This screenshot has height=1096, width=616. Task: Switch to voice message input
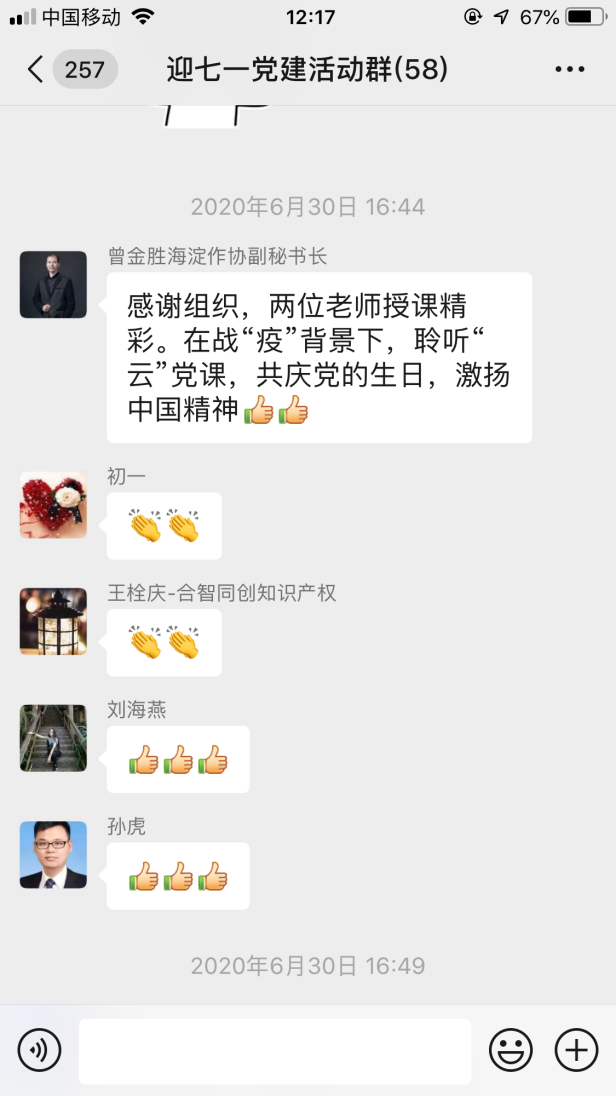40,1050
